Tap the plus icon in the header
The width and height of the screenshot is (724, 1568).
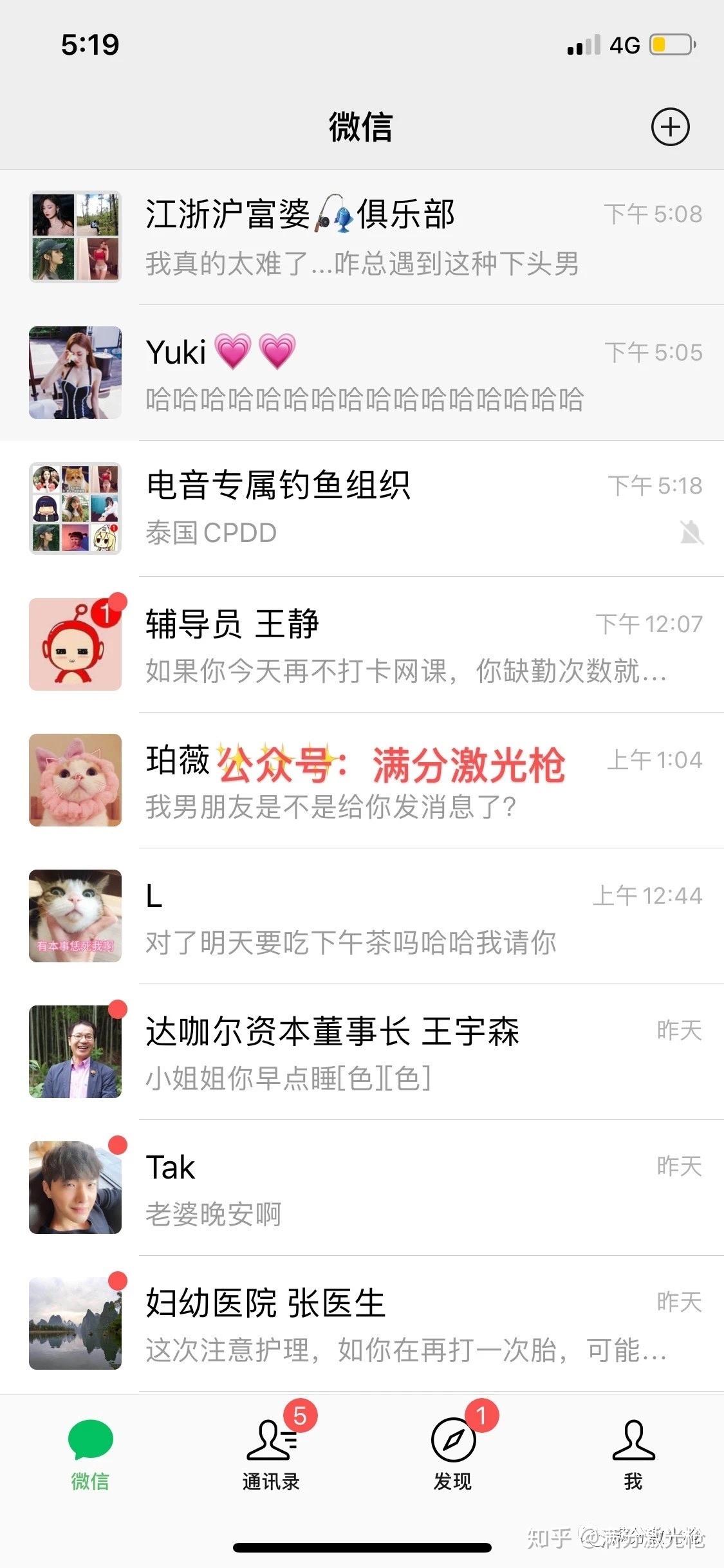(670, 127)
